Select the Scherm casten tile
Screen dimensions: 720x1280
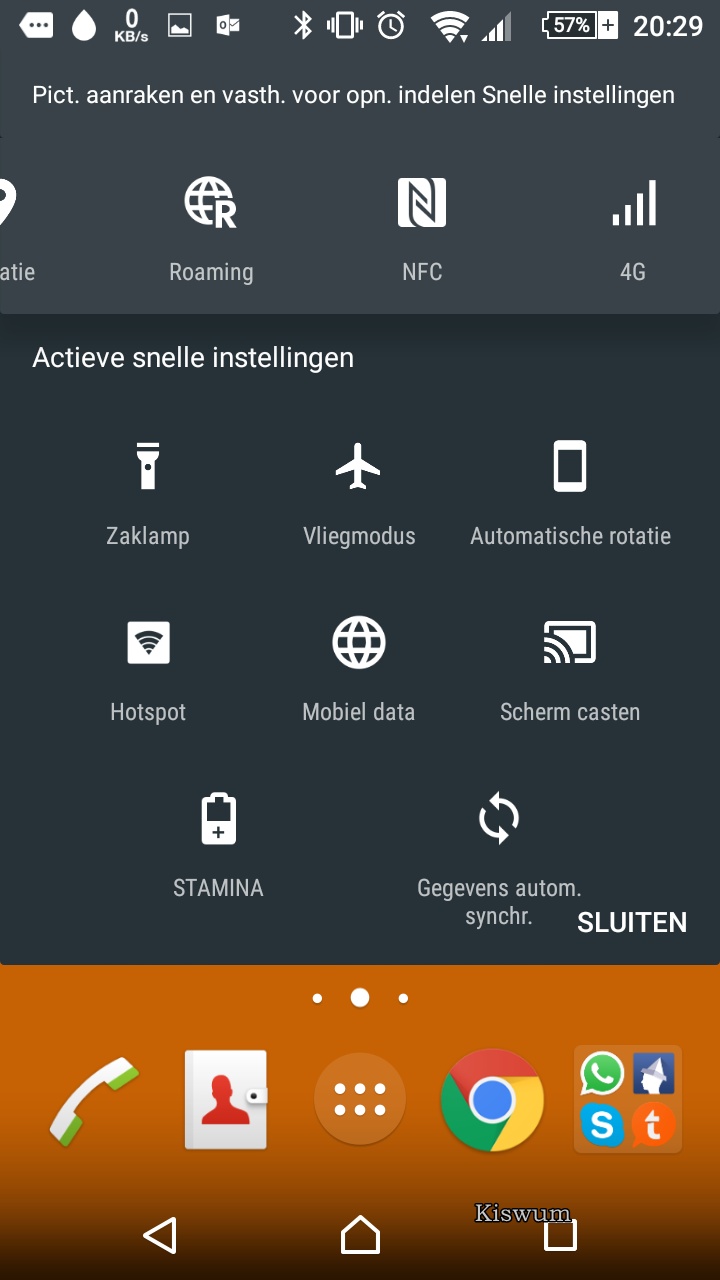coord(570,669)
